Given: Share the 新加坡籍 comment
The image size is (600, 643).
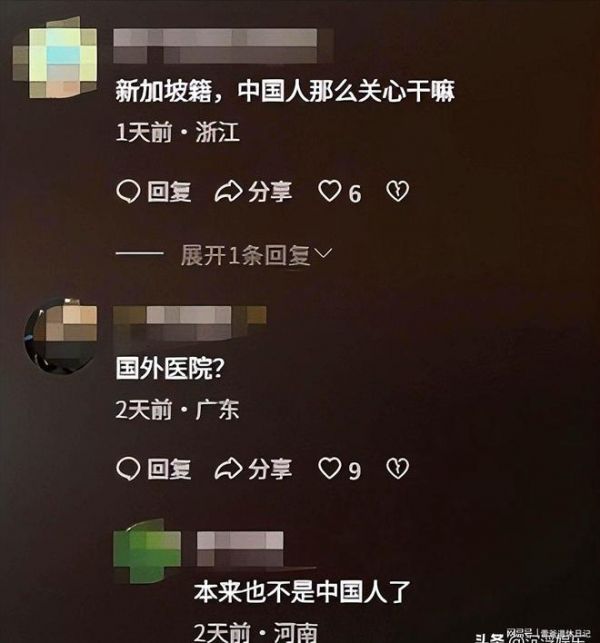Looking at the screenshot, I should 254,192.
